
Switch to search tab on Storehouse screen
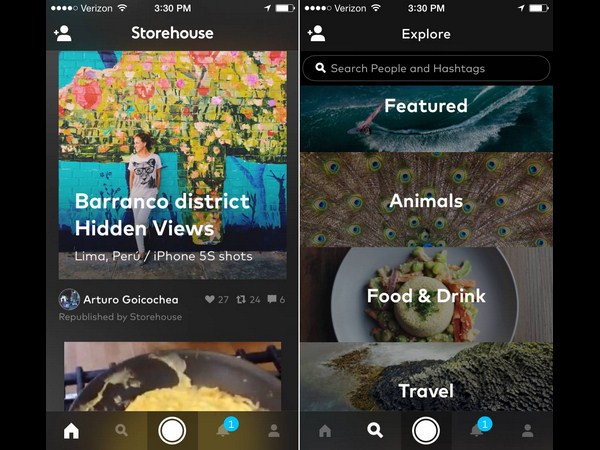pos(121,431)
